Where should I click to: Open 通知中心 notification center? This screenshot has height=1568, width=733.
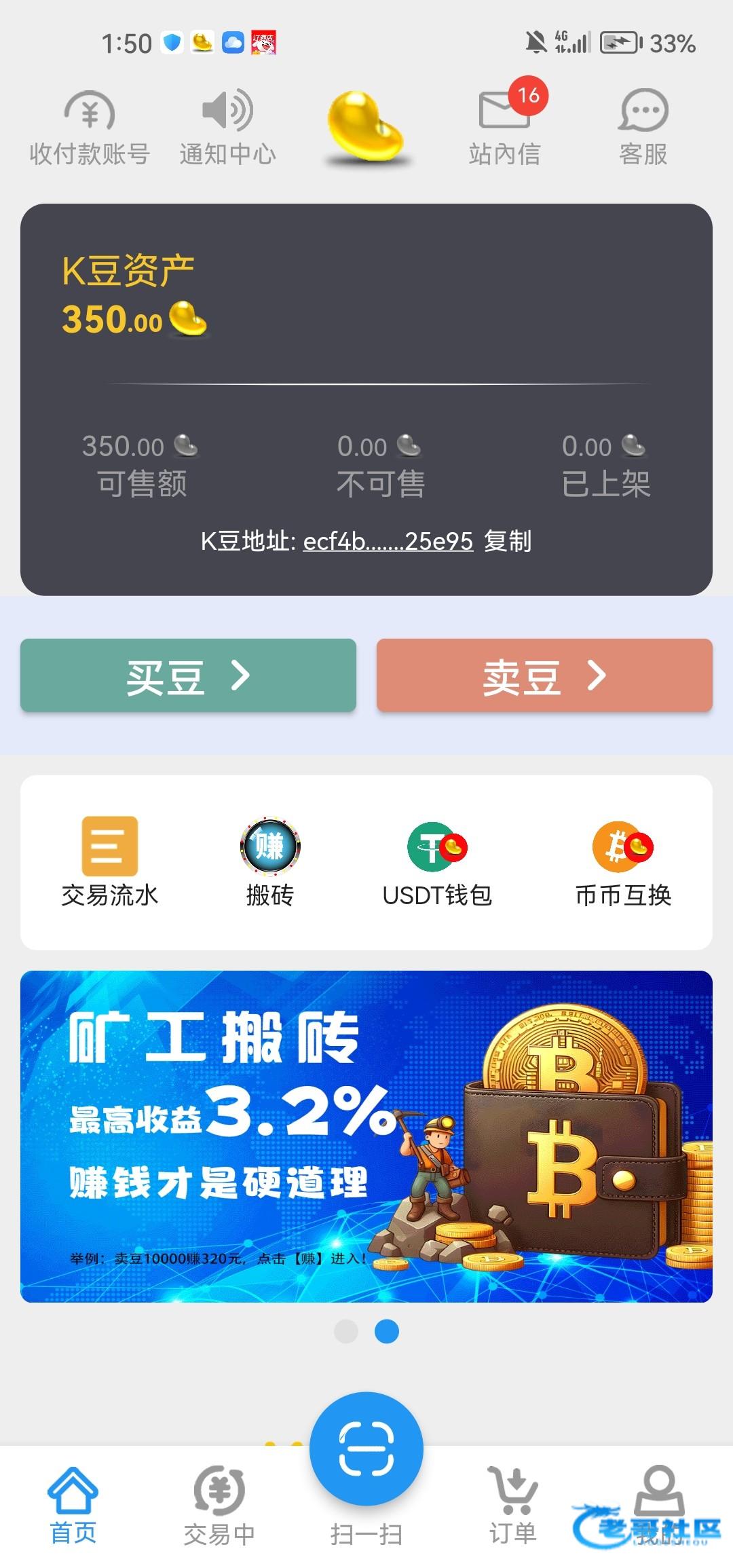tap(227, 128)
